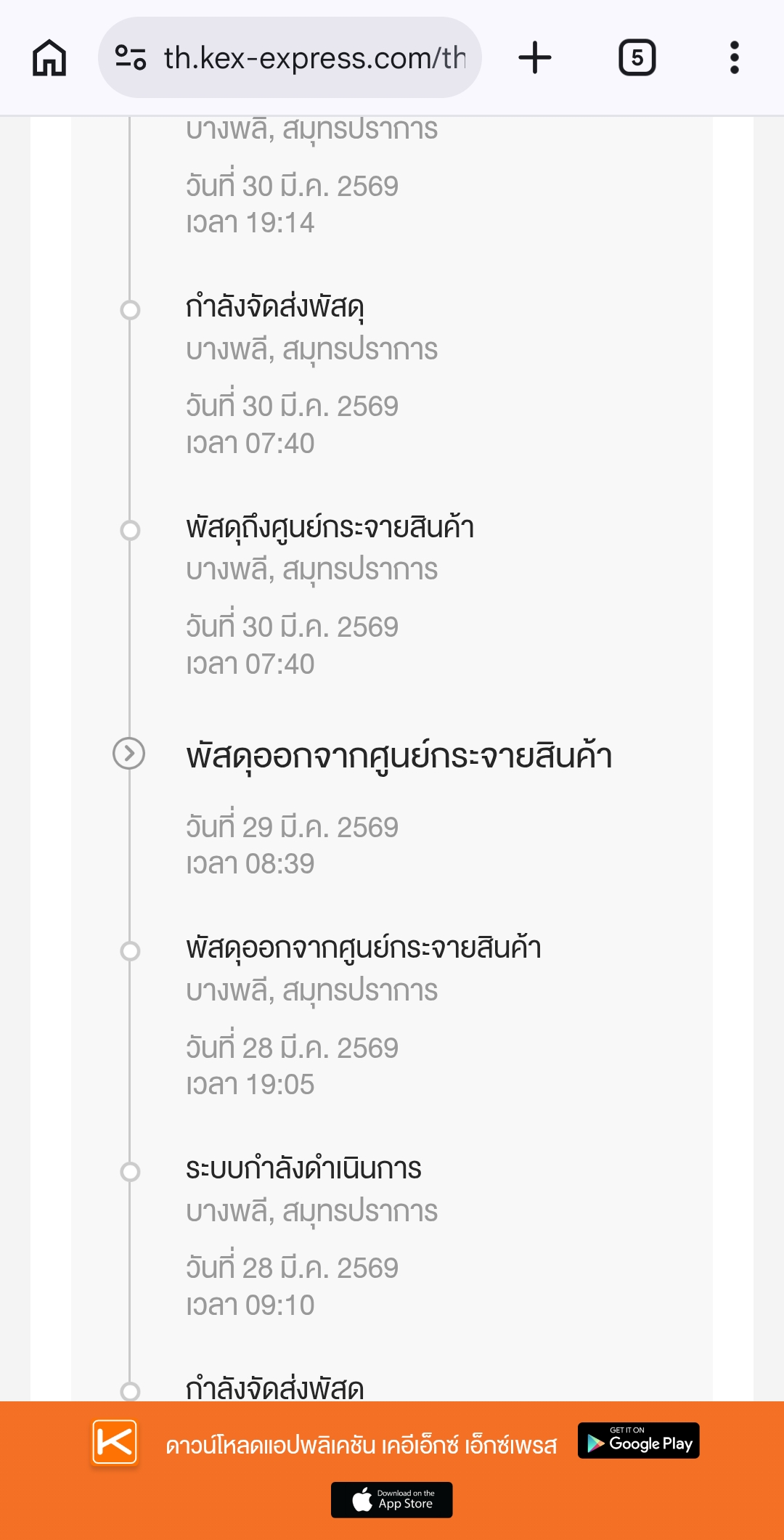Download the app on the App Store
Screen dimensions: 784x1540
[392, 1500]
